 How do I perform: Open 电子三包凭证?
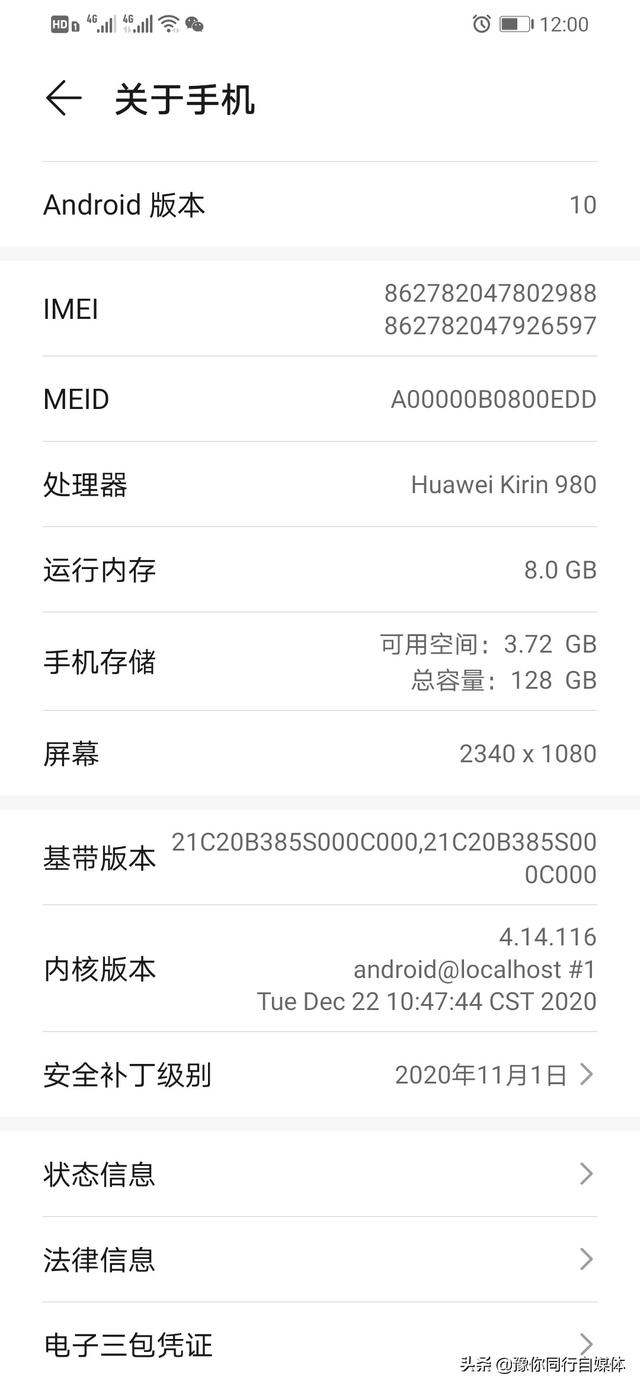pyautogui.click(x=320, y=1344)
